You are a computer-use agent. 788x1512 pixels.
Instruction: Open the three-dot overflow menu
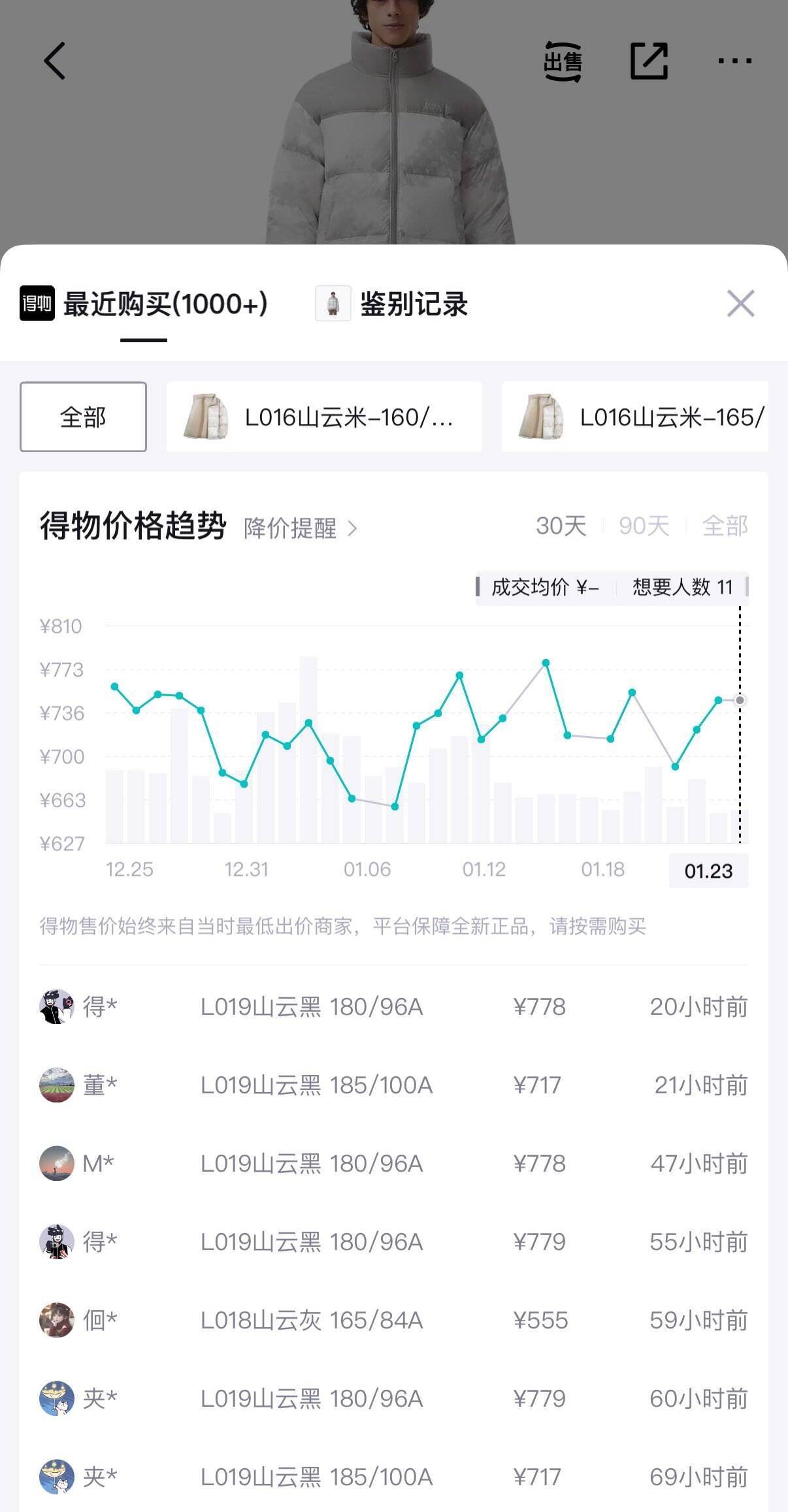click(734, 61)
